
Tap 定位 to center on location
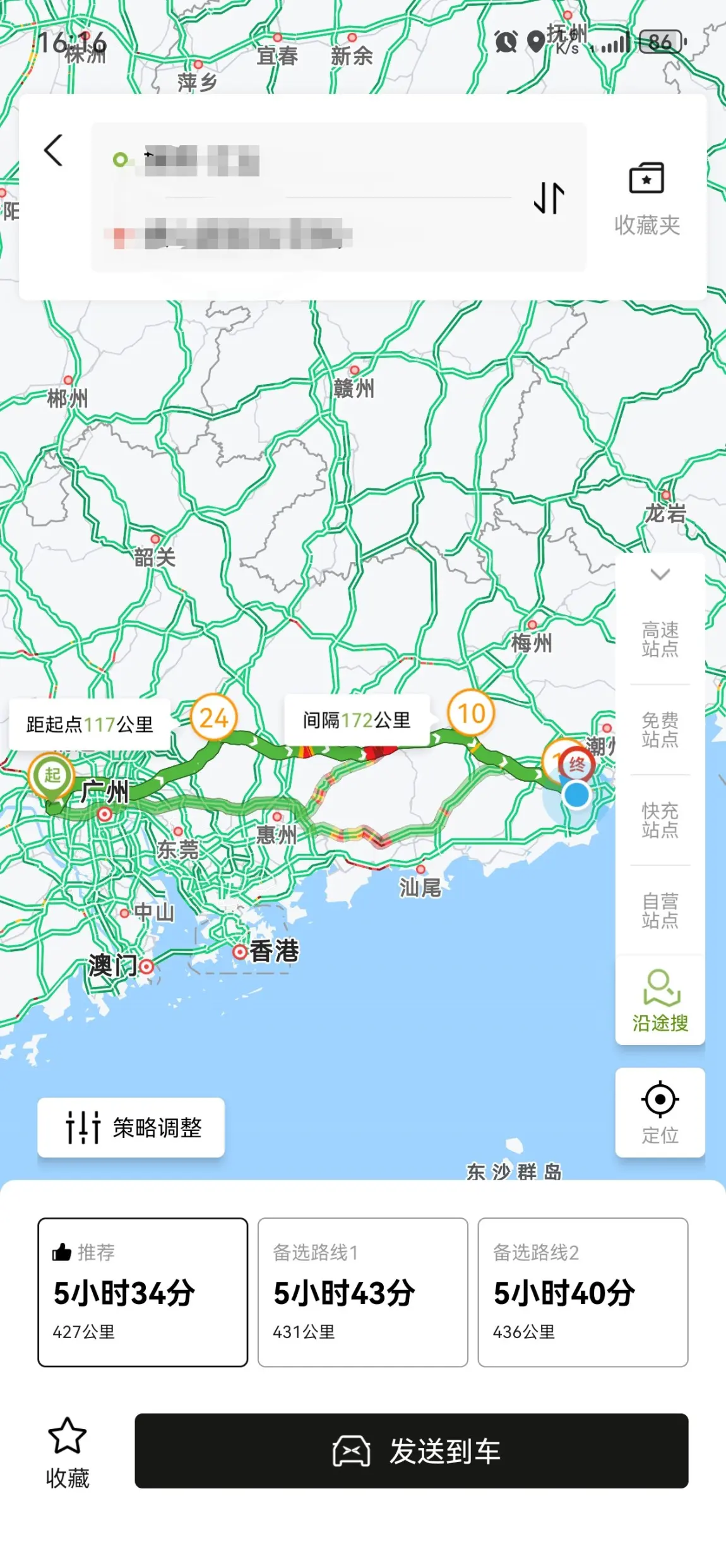660,1112
